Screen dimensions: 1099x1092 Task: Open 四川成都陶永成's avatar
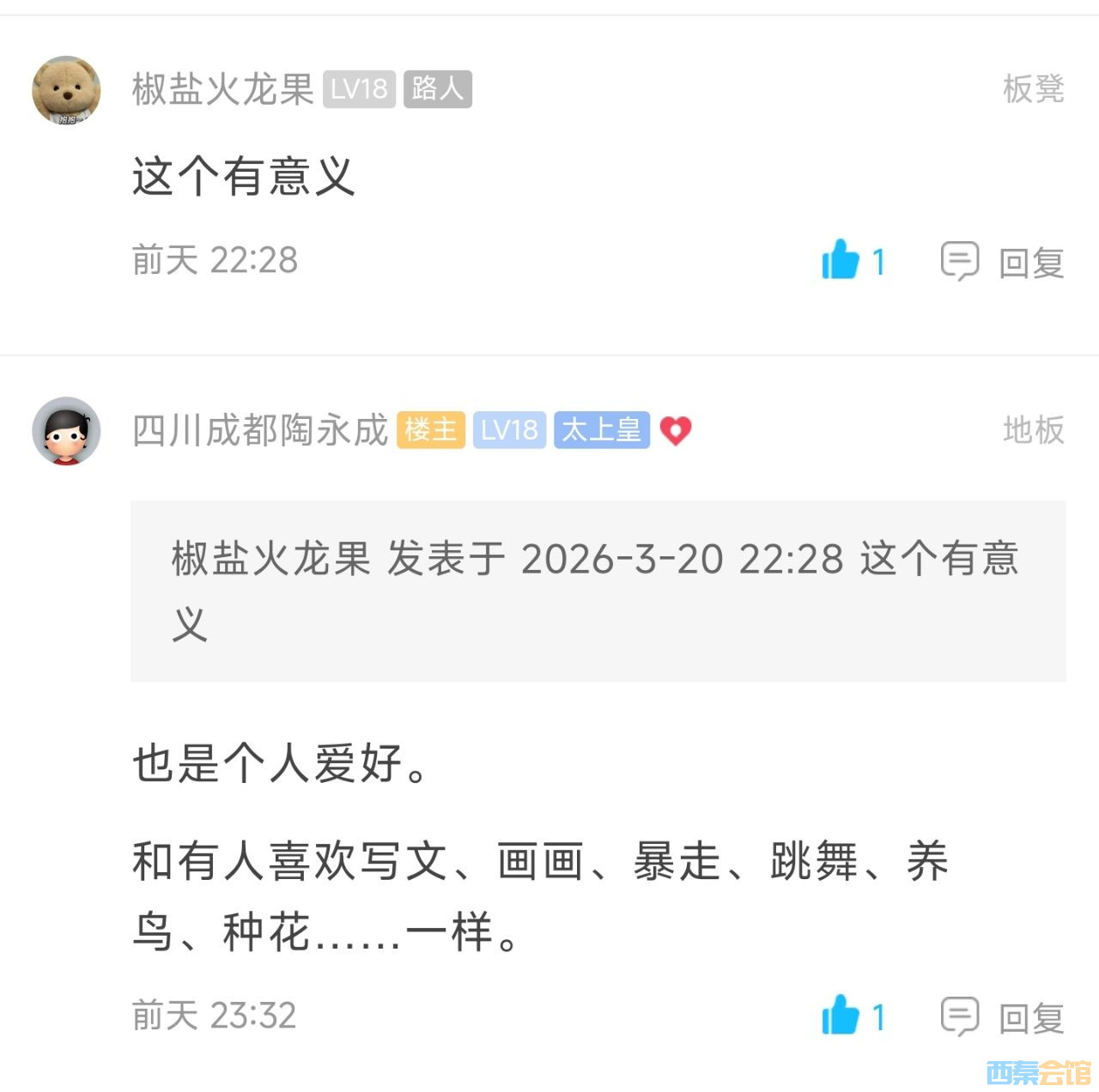pos(66,431)
